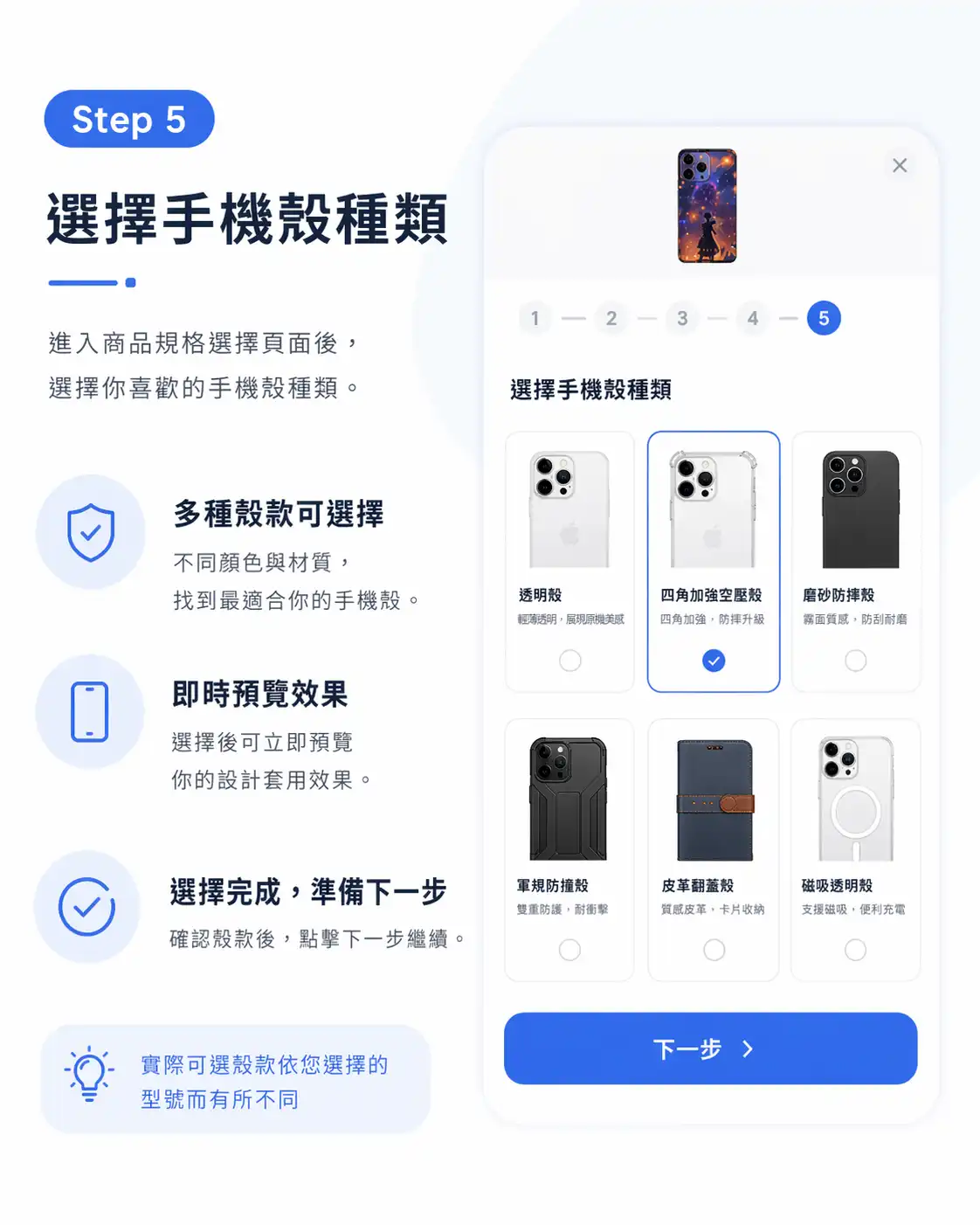Click the 四角加強空壓殼 card
This screenshot has height=1225, width=980.
click(x=714, y=559)
